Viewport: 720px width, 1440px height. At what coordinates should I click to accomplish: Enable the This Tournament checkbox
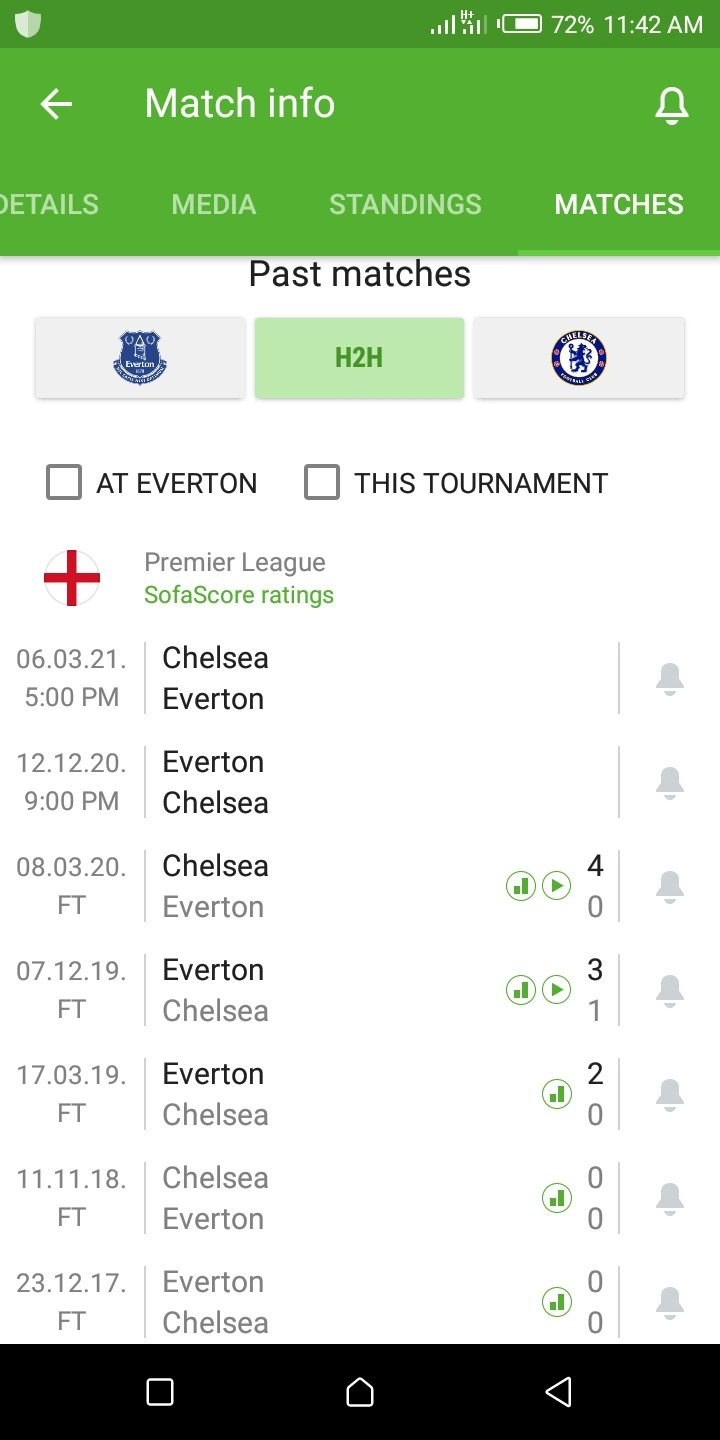pos(322,482)
